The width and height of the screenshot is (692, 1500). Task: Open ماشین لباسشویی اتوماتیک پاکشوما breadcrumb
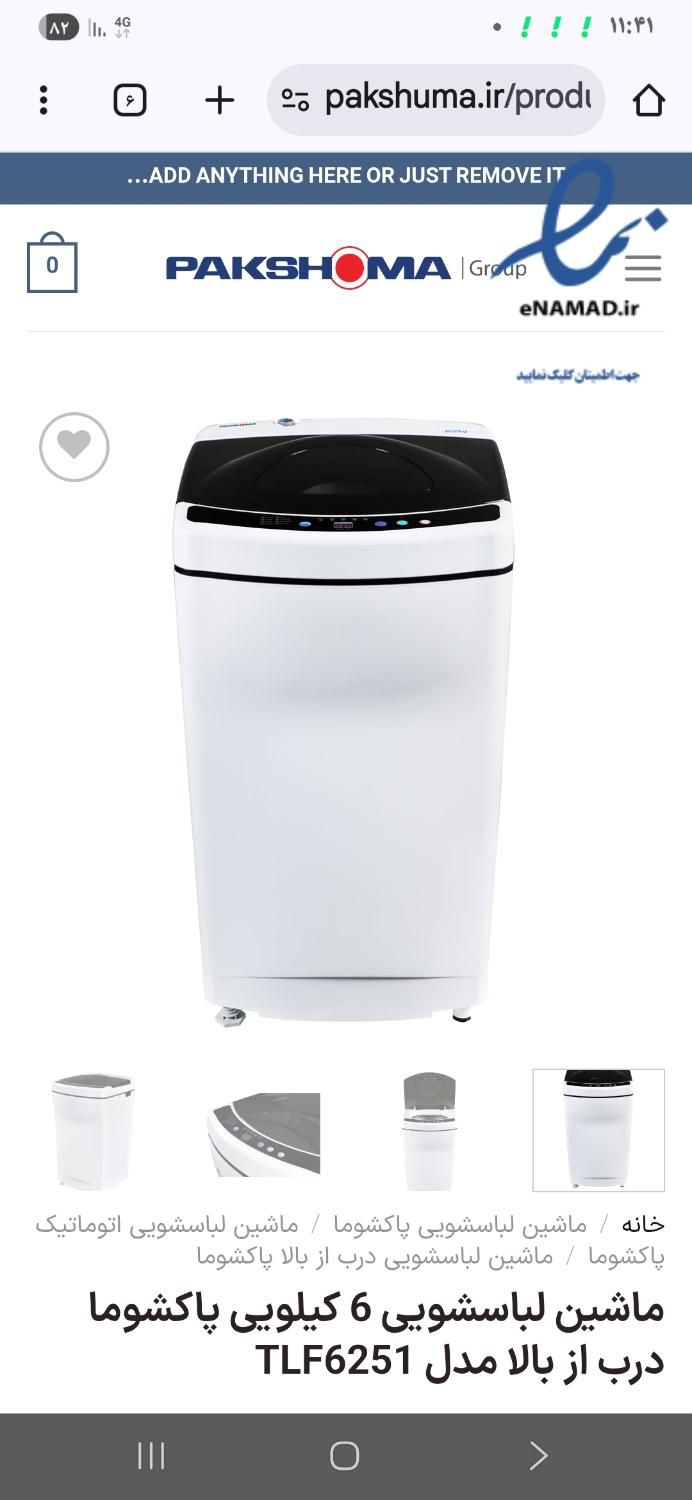[166, 1224]
